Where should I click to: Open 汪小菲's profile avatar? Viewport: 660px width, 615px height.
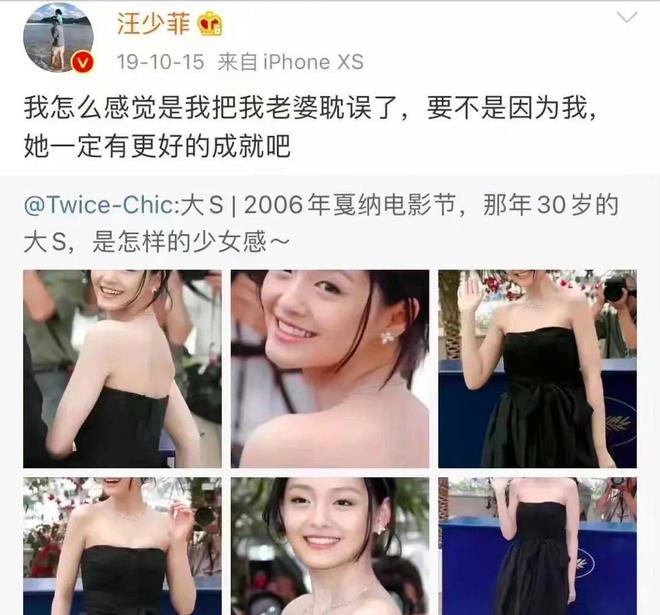point(58,37)
